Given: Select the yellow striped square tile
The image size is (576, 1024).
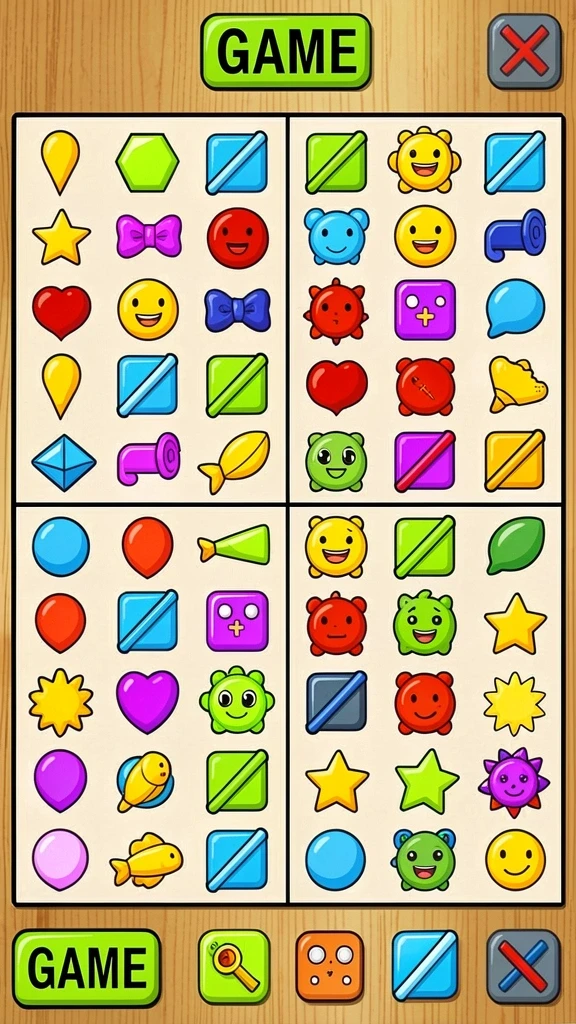Looking at the screenshot, I should [x=515, y=460].
